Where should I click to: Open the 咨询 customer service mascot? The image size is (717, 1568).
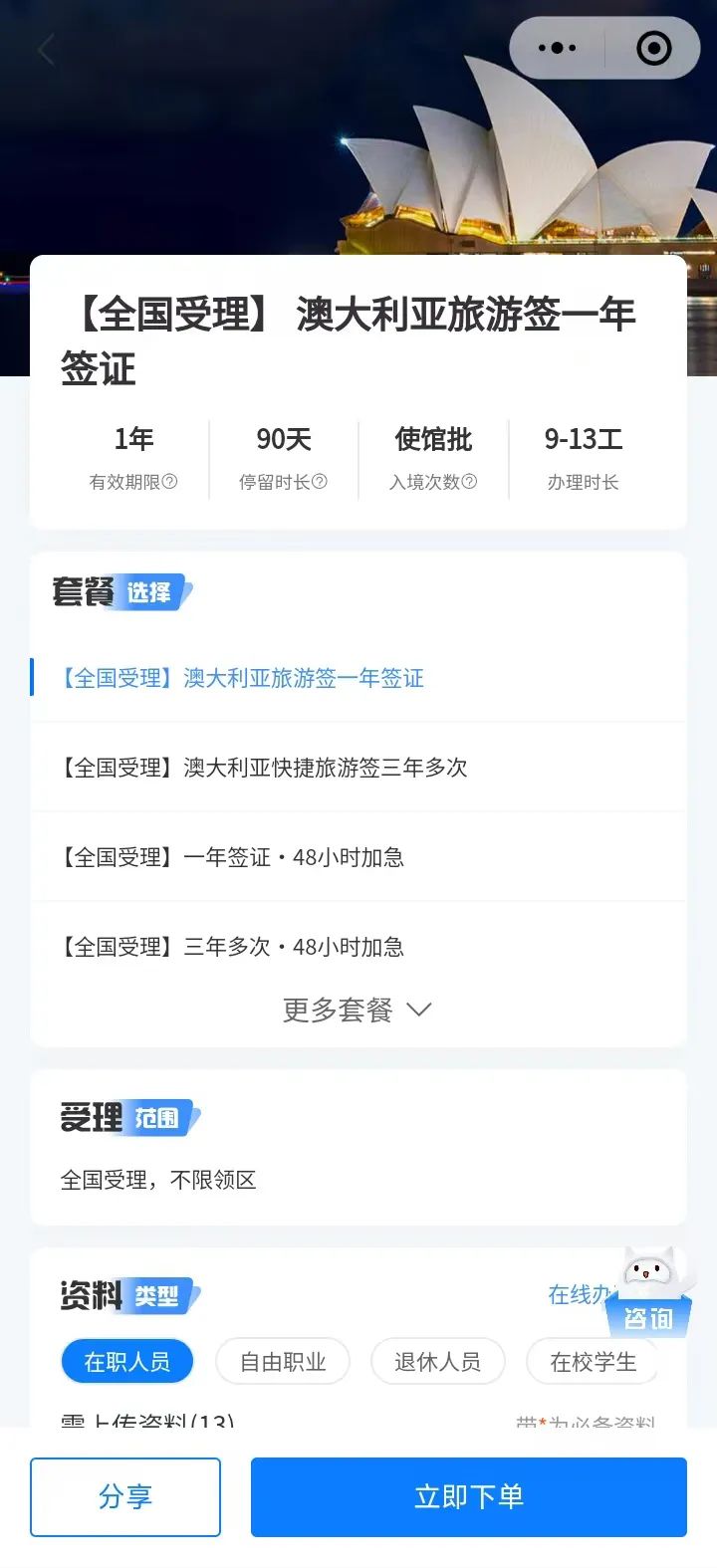(x=648, y=1295)
